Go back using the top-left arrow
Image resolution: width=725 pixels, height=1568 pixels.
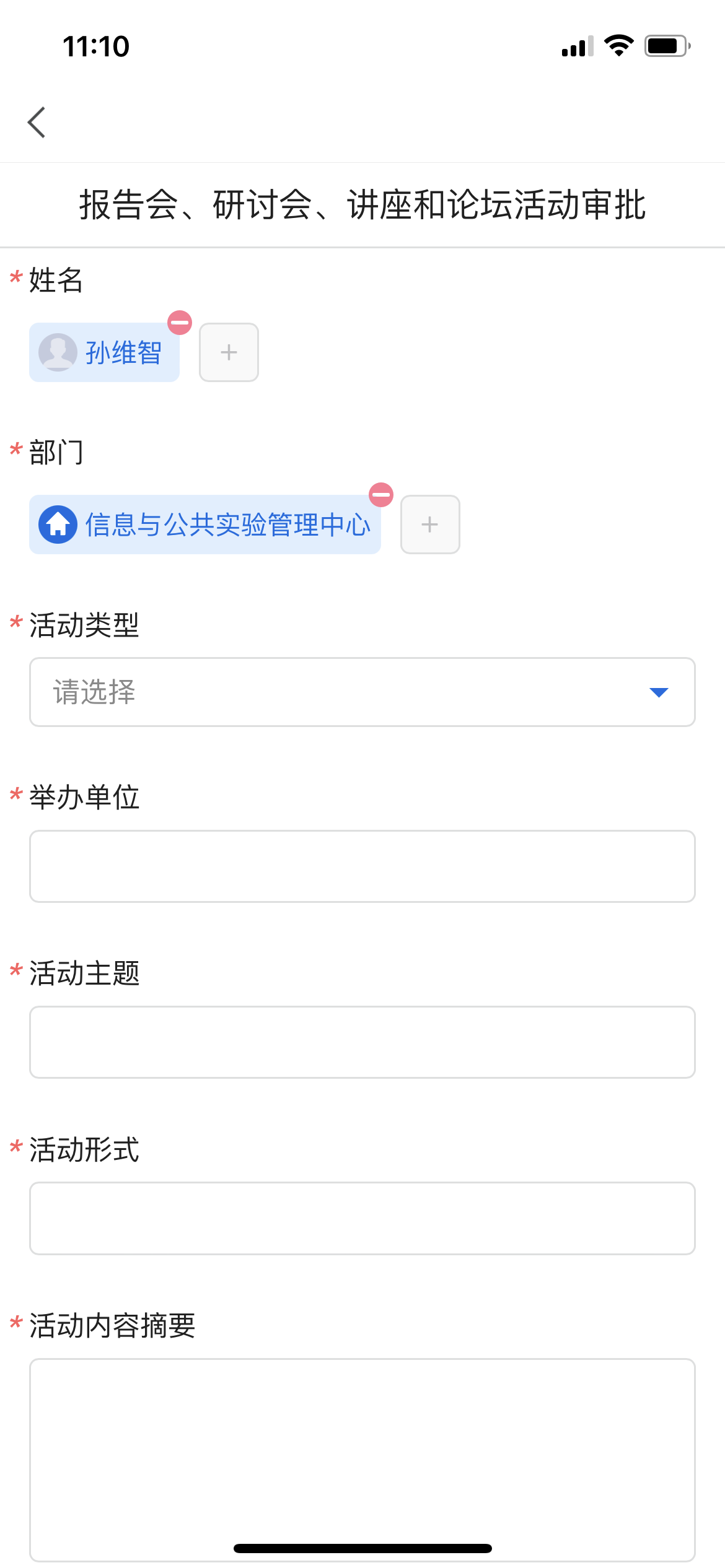click(x=37, y=122)
